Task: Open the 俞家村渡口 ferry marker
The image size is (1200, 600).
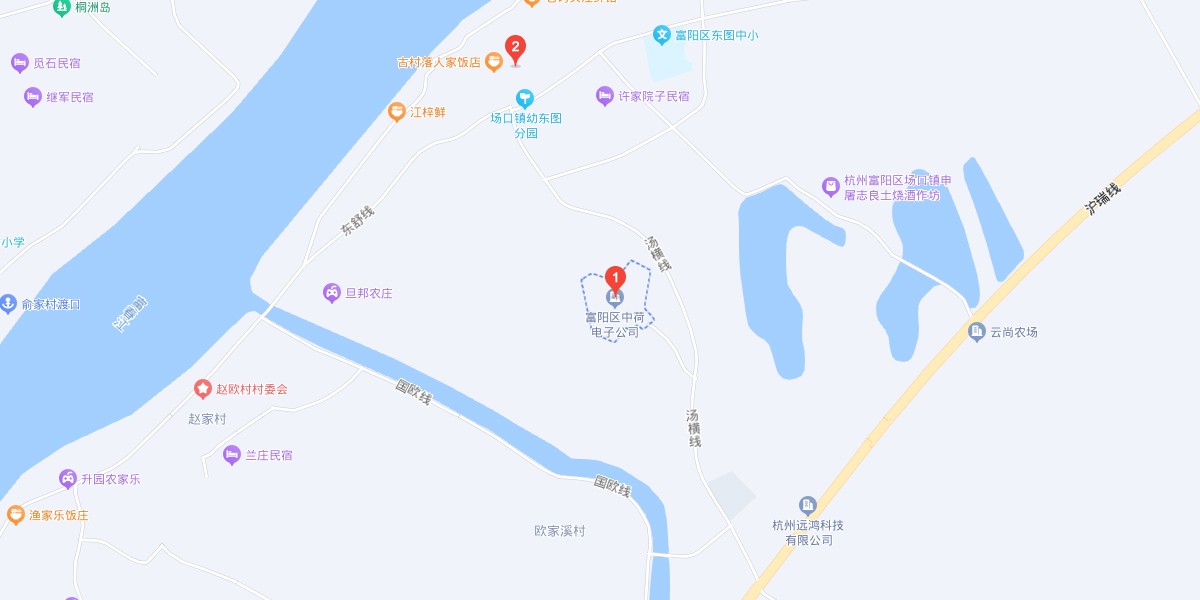Action: pos(8,303)
